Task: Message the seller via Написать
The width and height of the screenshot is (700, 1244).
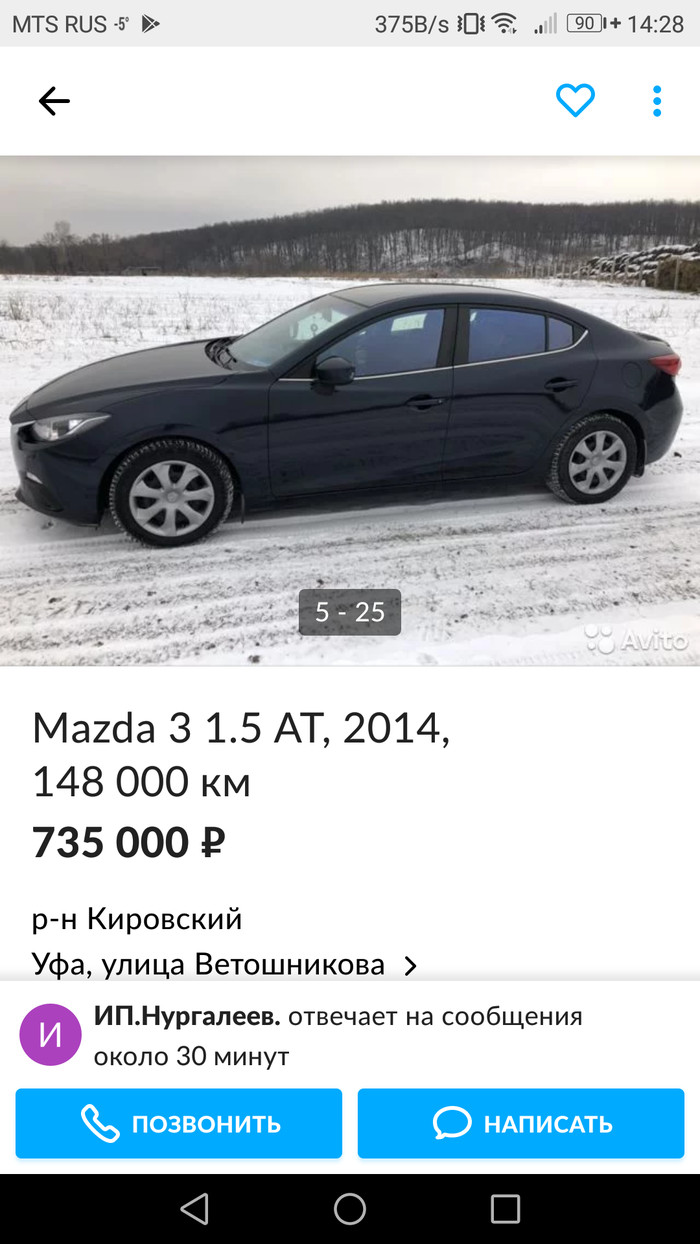Action: [521, 1123]
